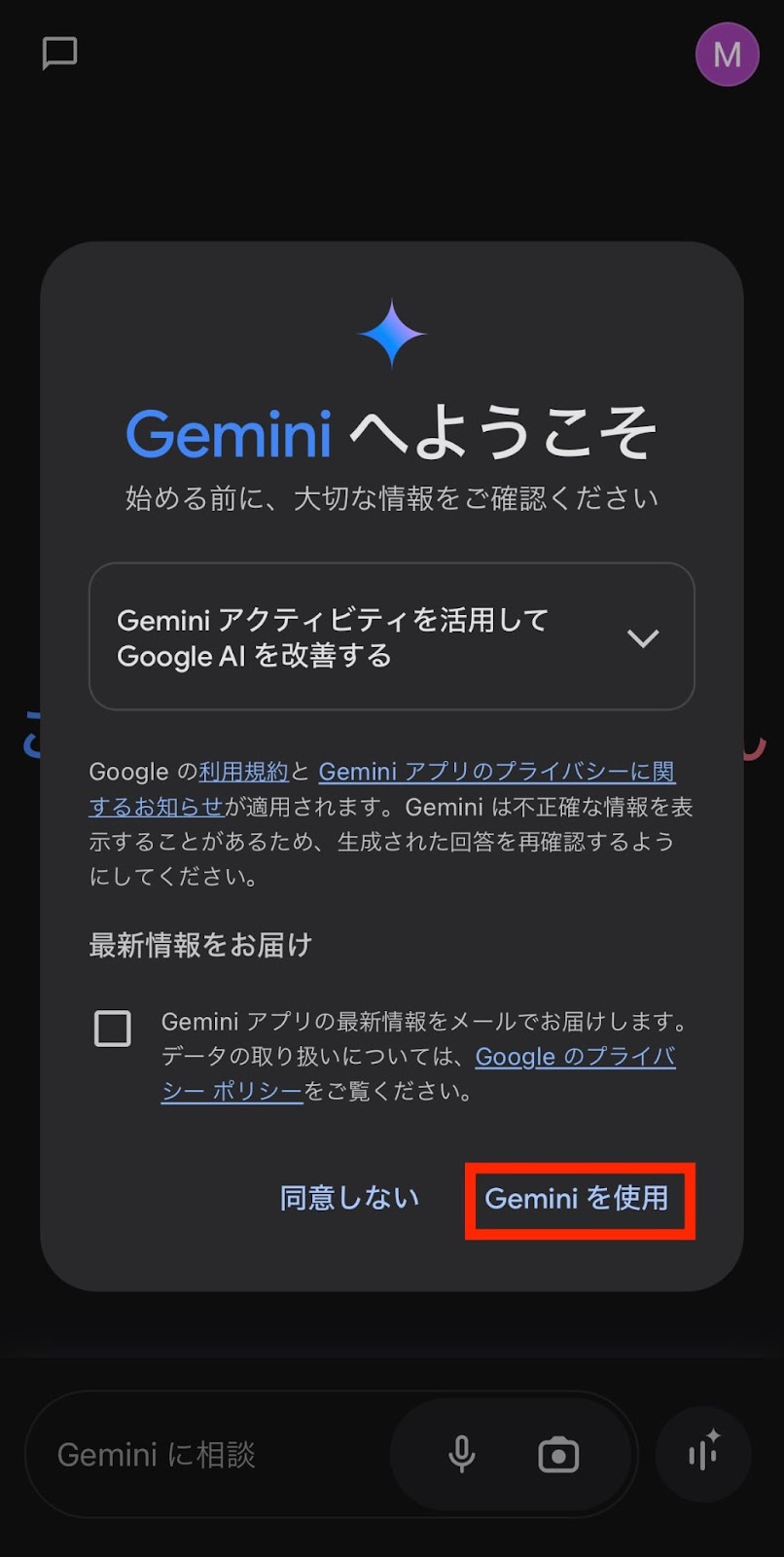
Task: Check the 最新情報をお届け email checkbox
Action: 113,1028
